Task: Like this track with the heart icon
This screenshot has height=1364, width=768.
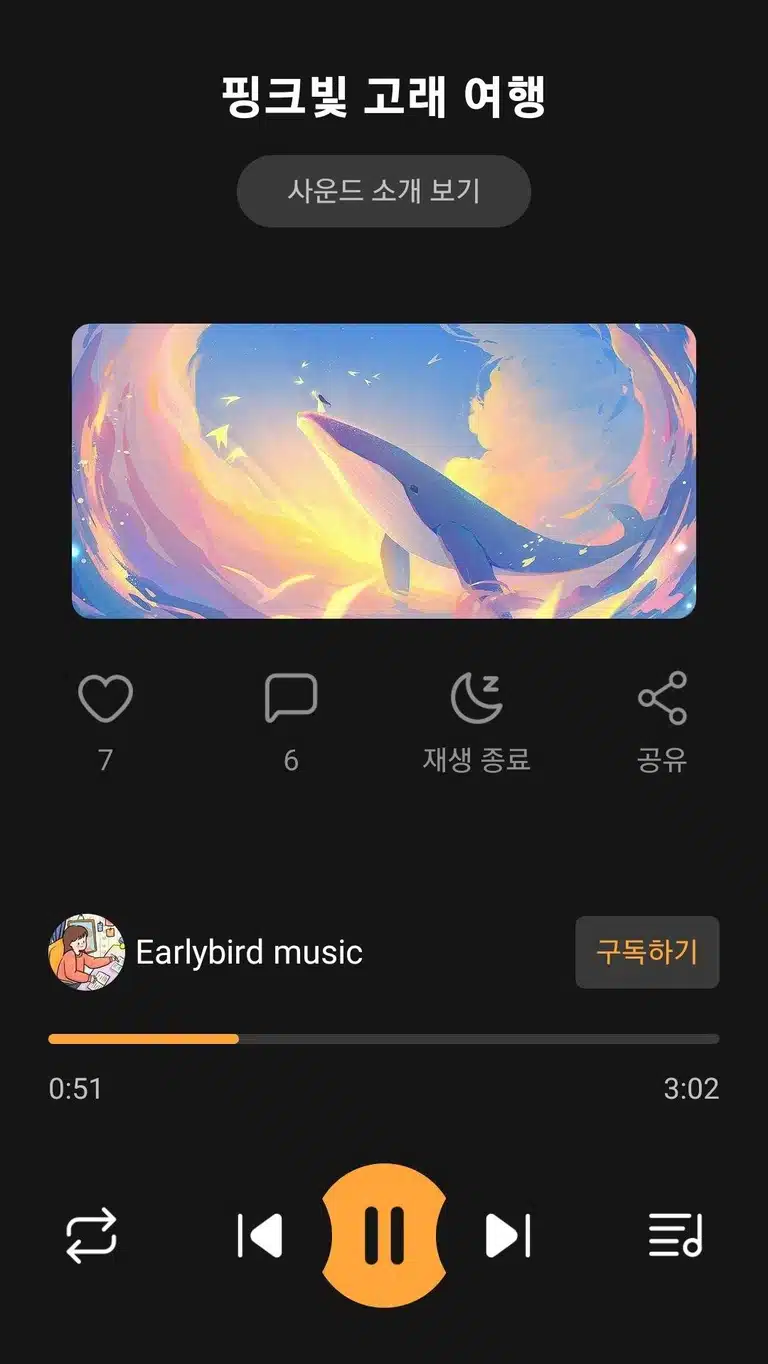Action: (105, 699)
